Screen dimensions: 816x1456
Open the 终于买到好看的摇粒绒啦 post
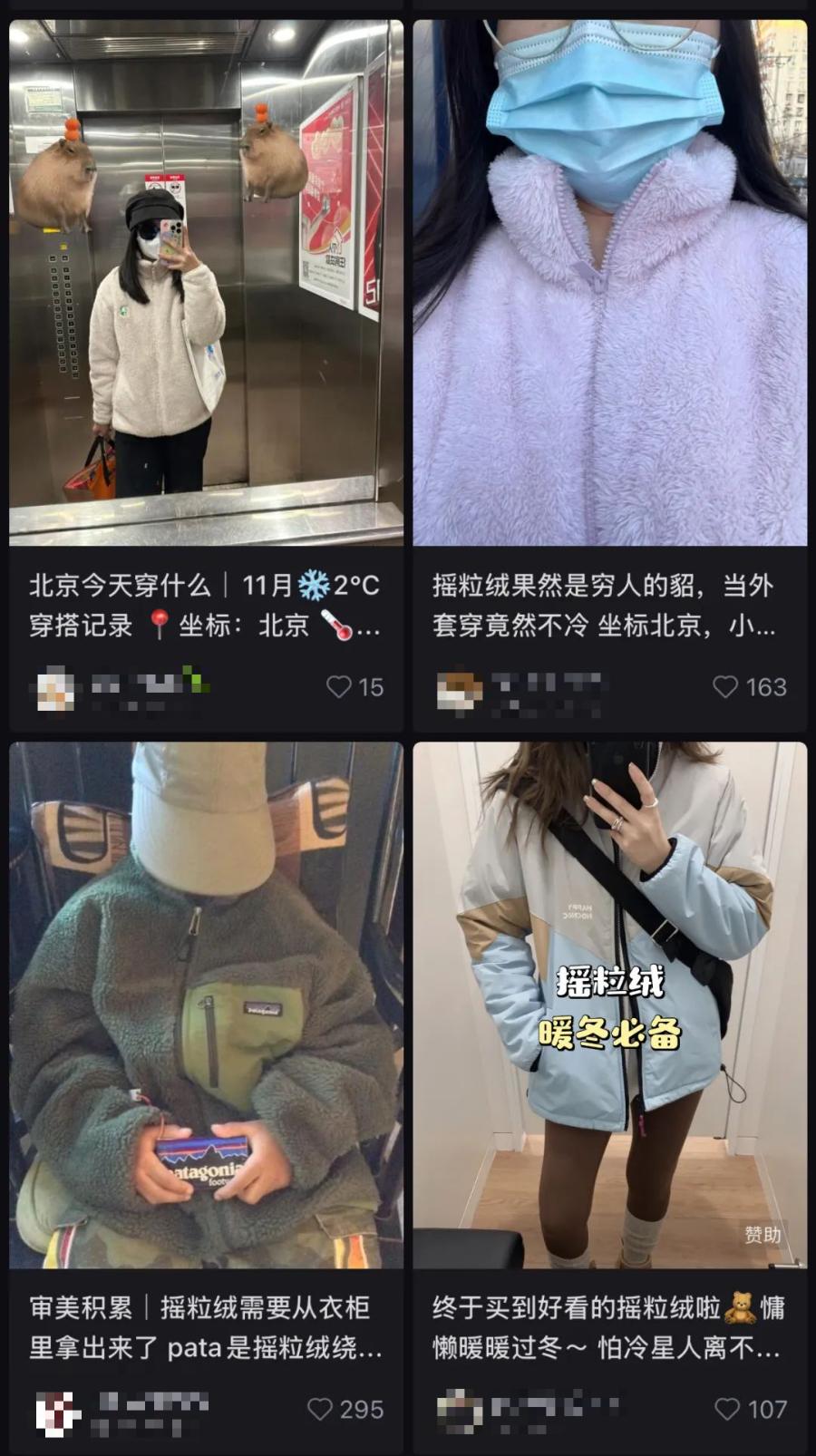click(x=609, y=1005)
